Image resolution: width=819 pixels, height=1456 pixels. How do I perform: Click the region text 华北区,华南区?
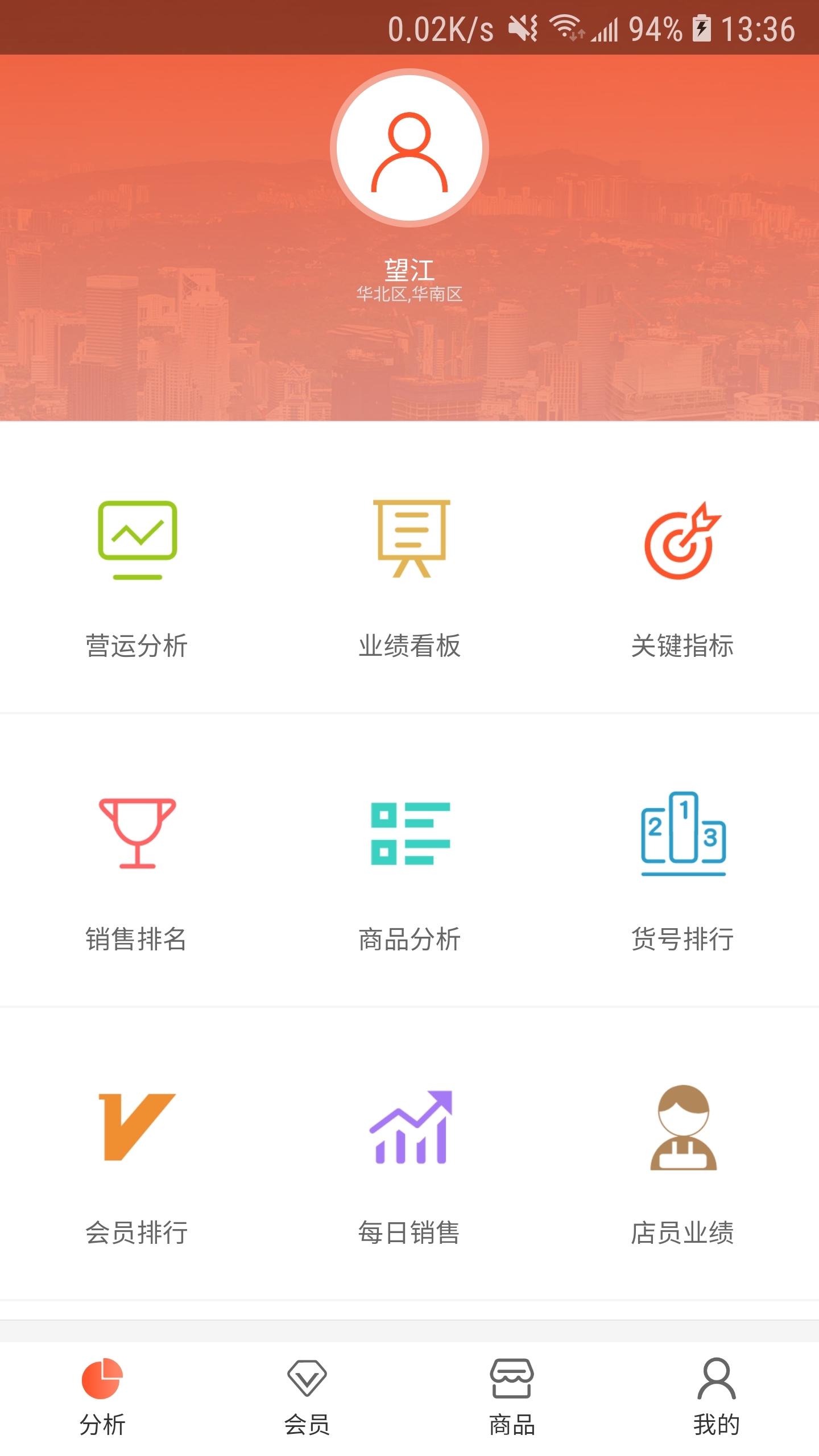(x=410, y=295)
